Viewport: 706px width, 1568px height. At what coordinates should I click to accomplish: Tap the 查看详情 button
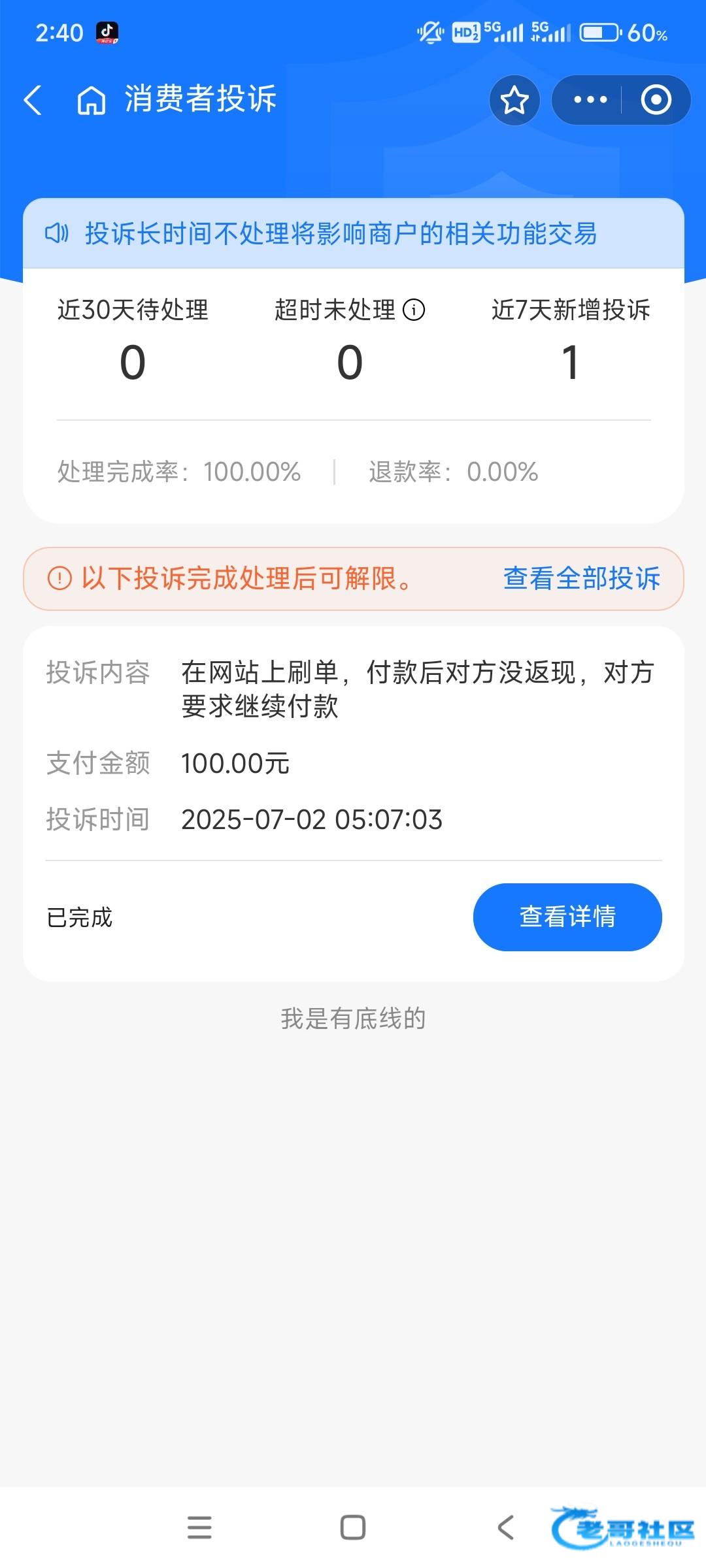(x=567, y=917)
